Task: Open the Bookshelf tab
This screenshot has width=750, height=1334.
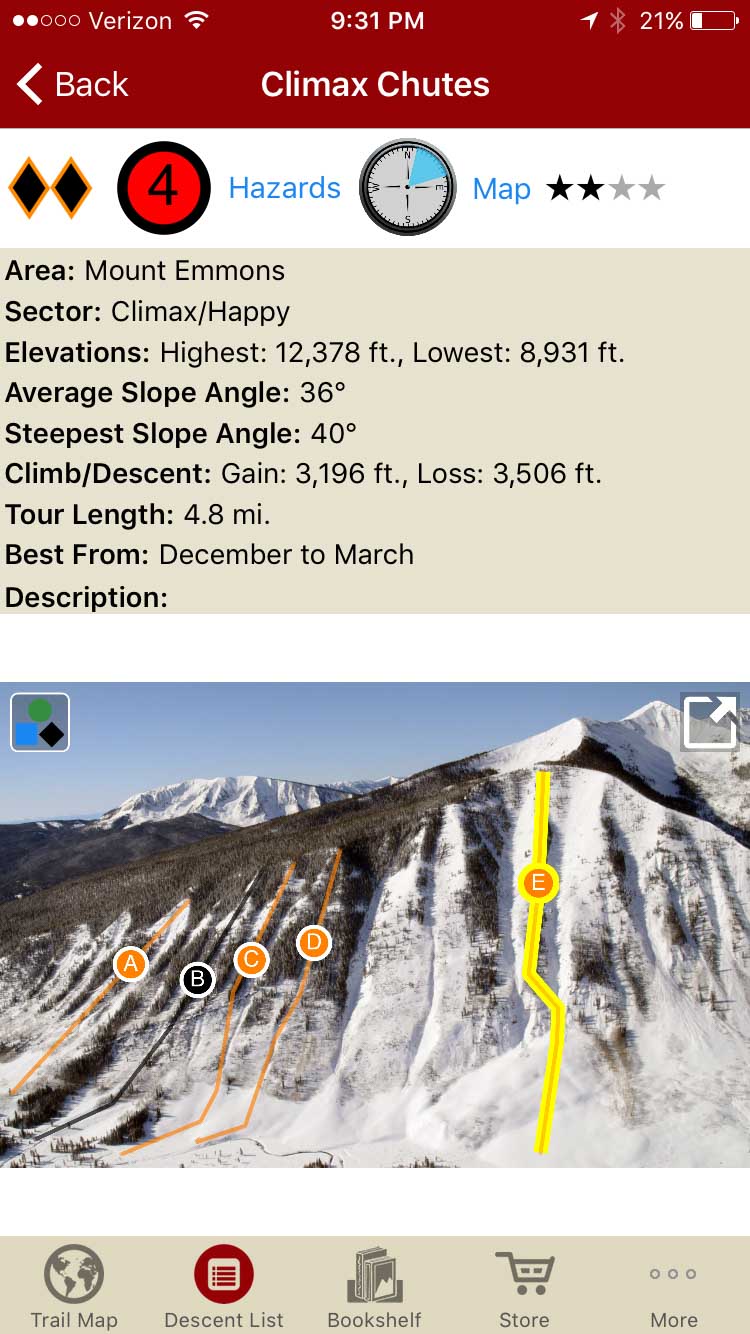Action: 375,1287
